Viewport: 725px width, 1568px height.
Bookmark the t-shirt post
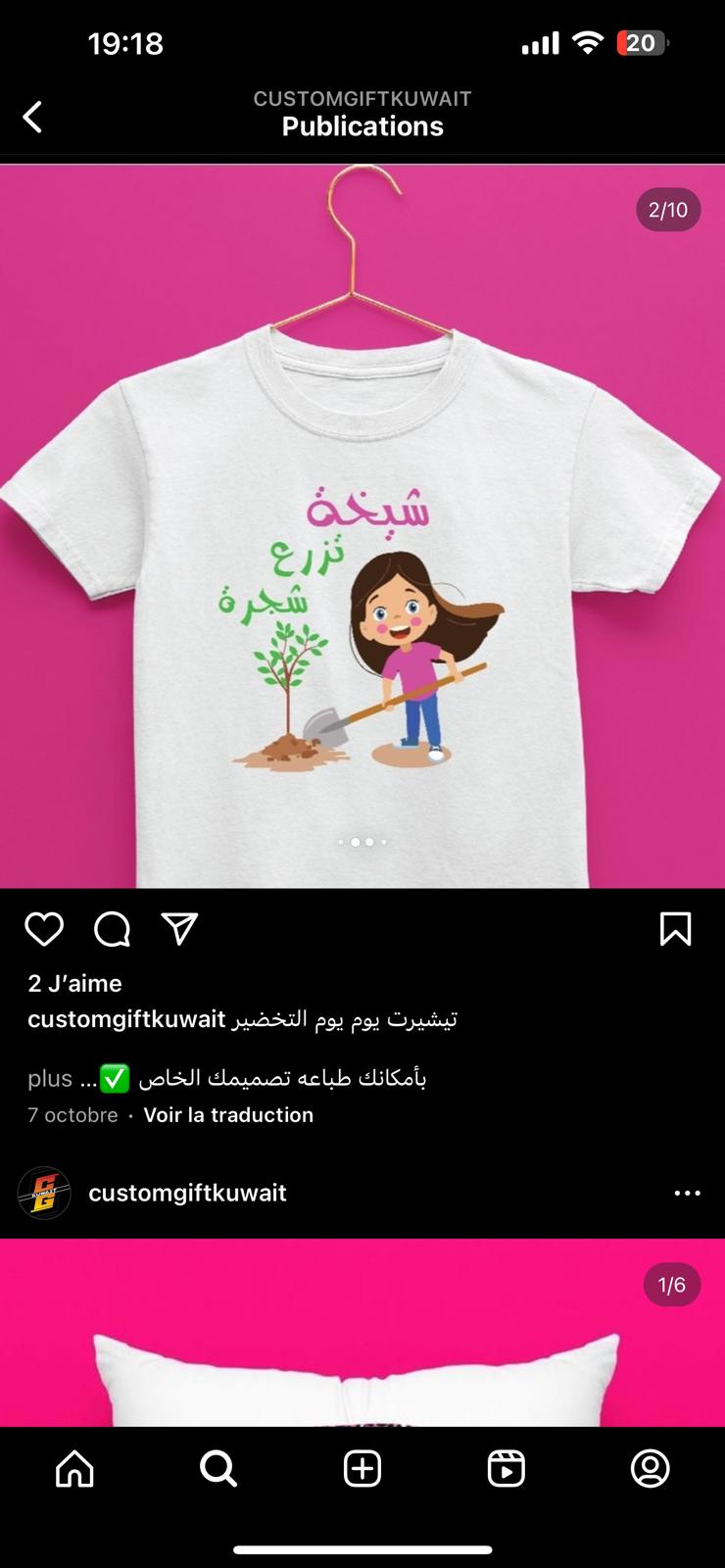coord(675,929)
